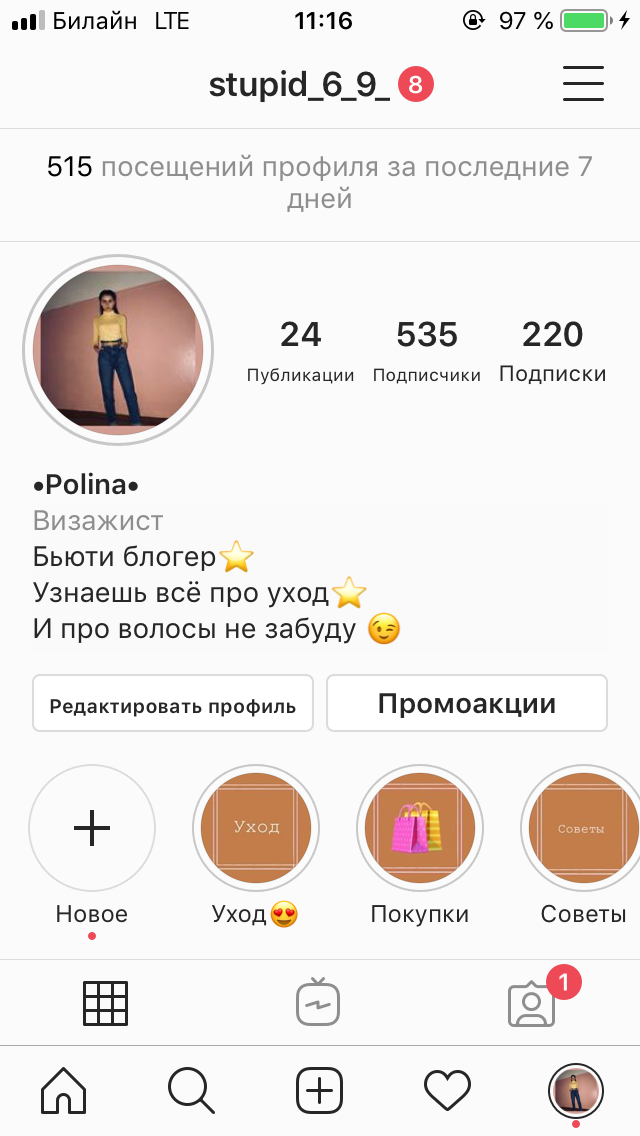The width and height of the screenshot is (640, 1136).
Task: Switch to the IGTV tab
Action: pos(319,1003)
